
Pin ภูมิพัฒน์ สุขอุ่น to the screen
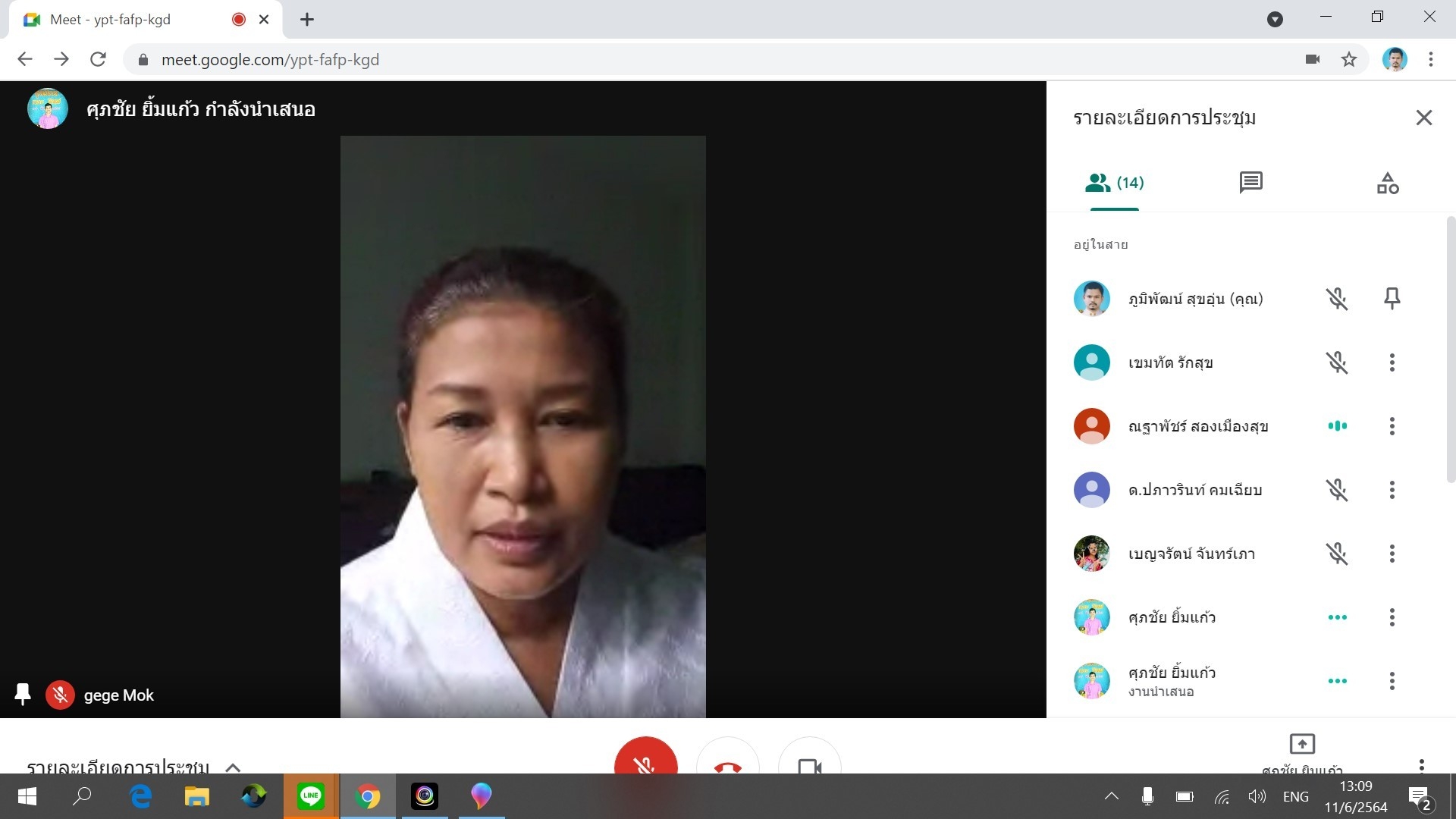[1392, 299]
